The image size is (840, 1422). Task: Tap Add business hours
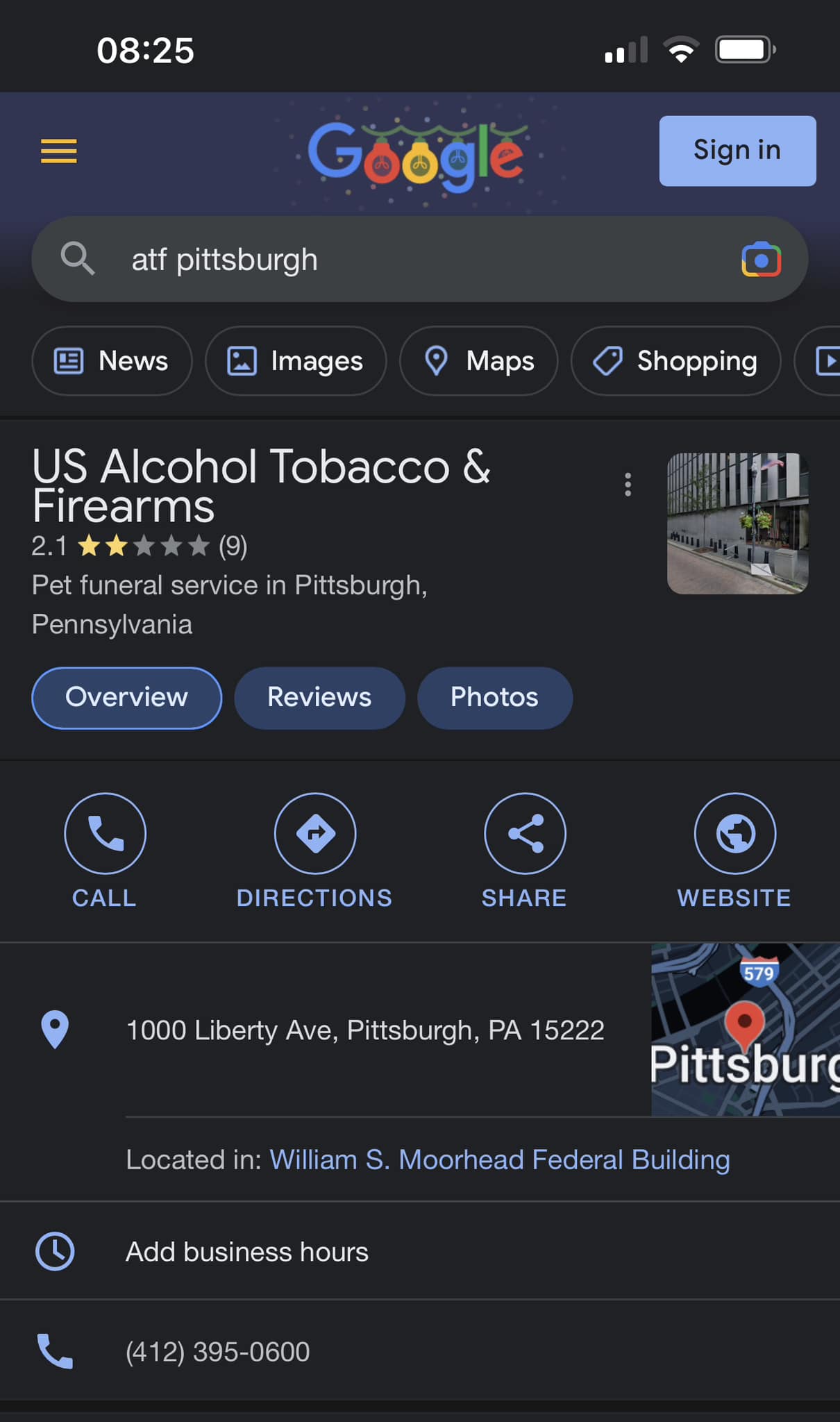[246, 1252]
